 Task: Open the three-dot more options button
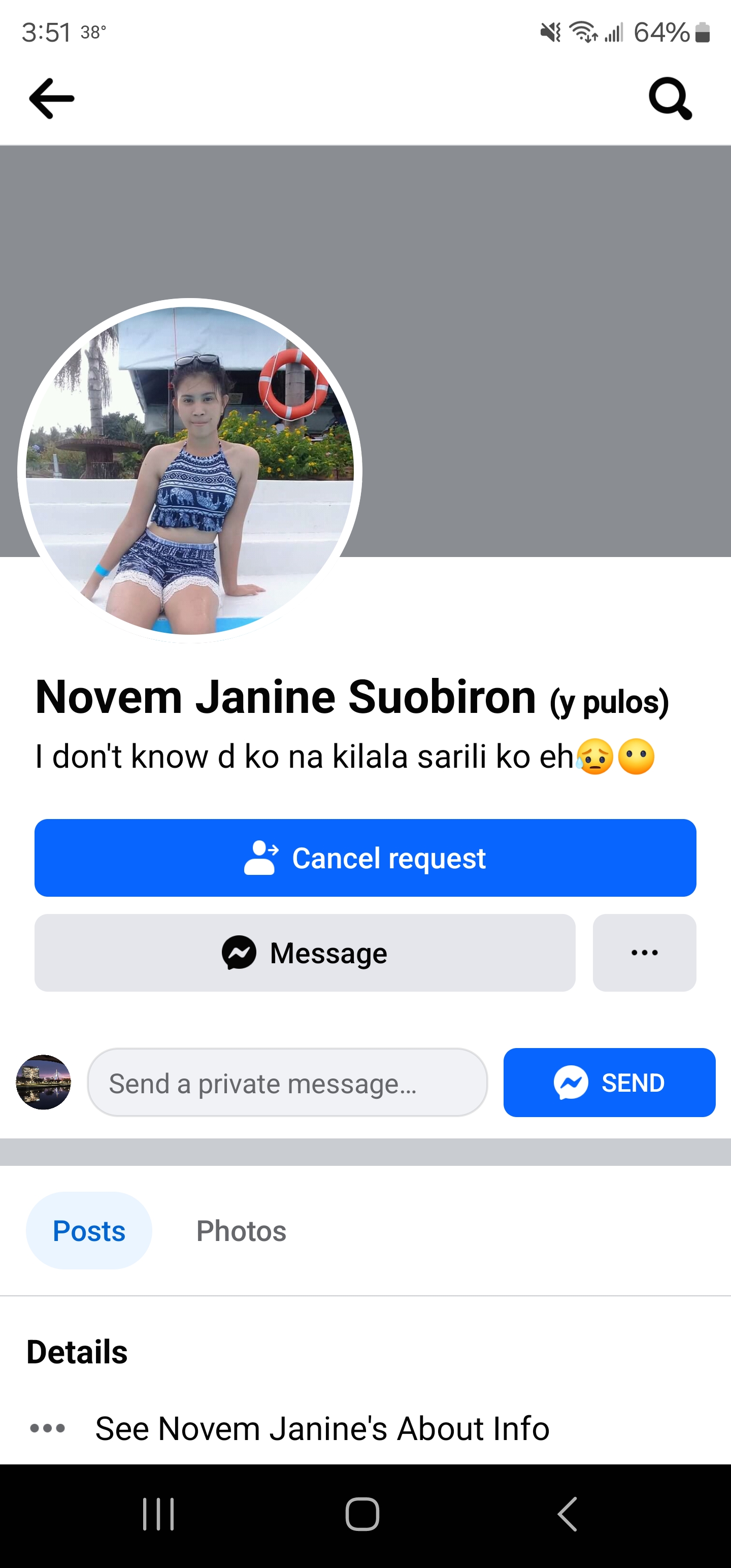(x=645, y=953)
